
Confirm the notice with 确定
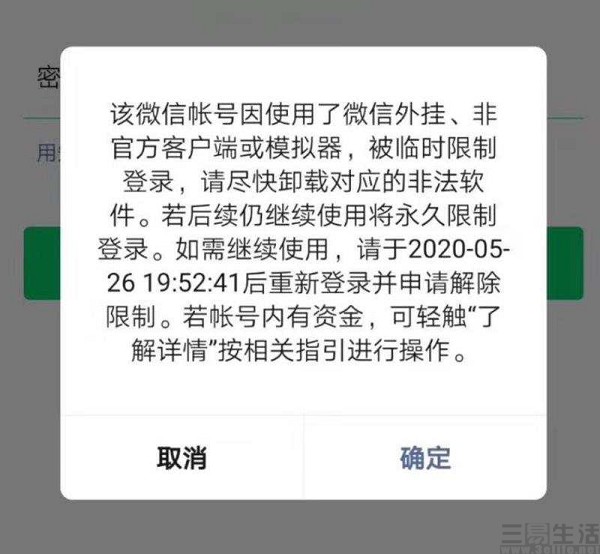[x=425, y=458]
